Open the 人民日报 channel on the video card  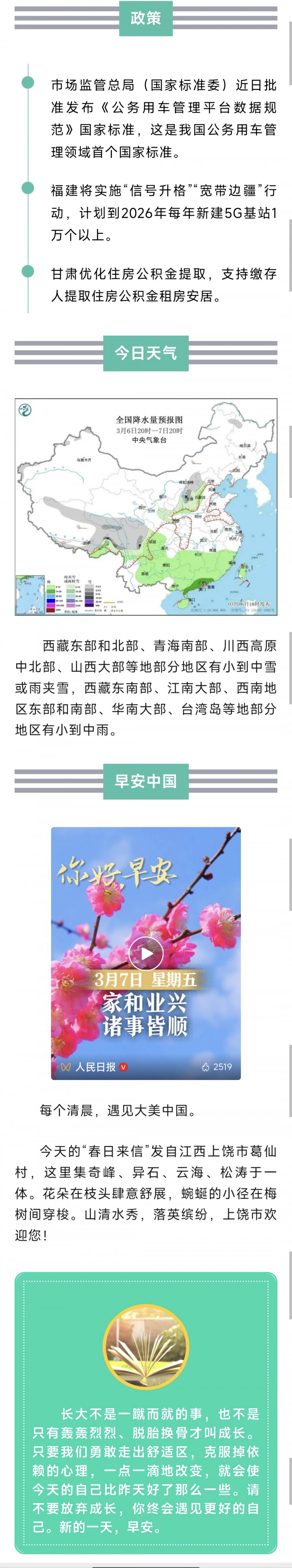click(94, 1067)
